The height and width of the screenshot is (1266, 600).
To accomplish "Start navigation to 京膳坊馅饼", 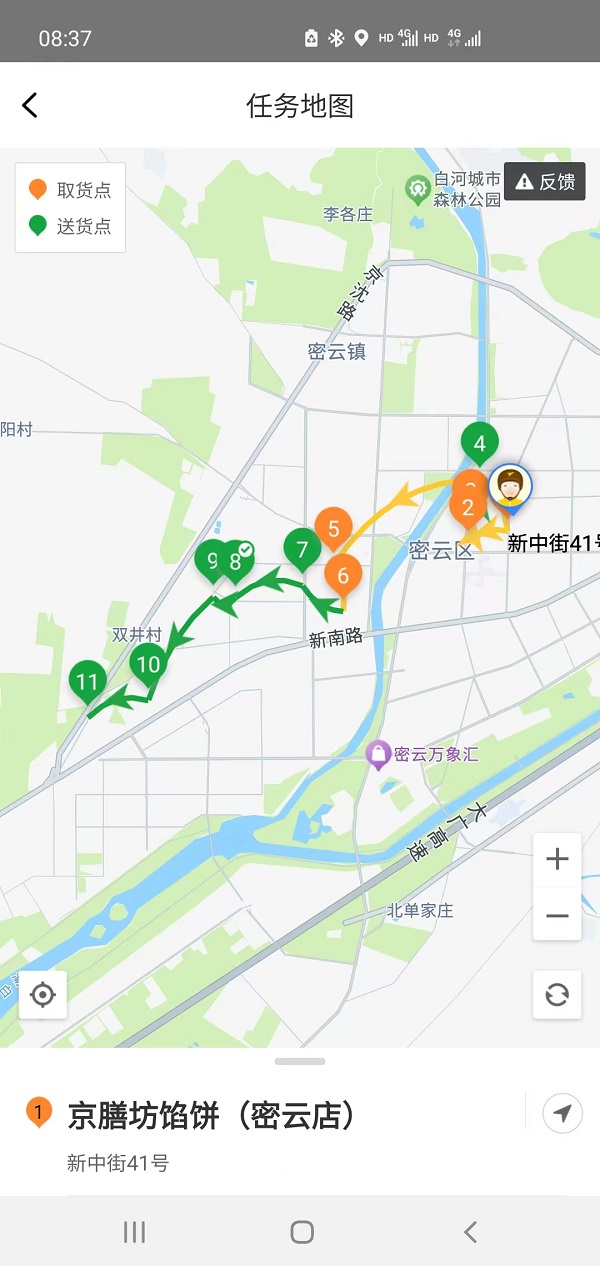I will [562, 1113].
